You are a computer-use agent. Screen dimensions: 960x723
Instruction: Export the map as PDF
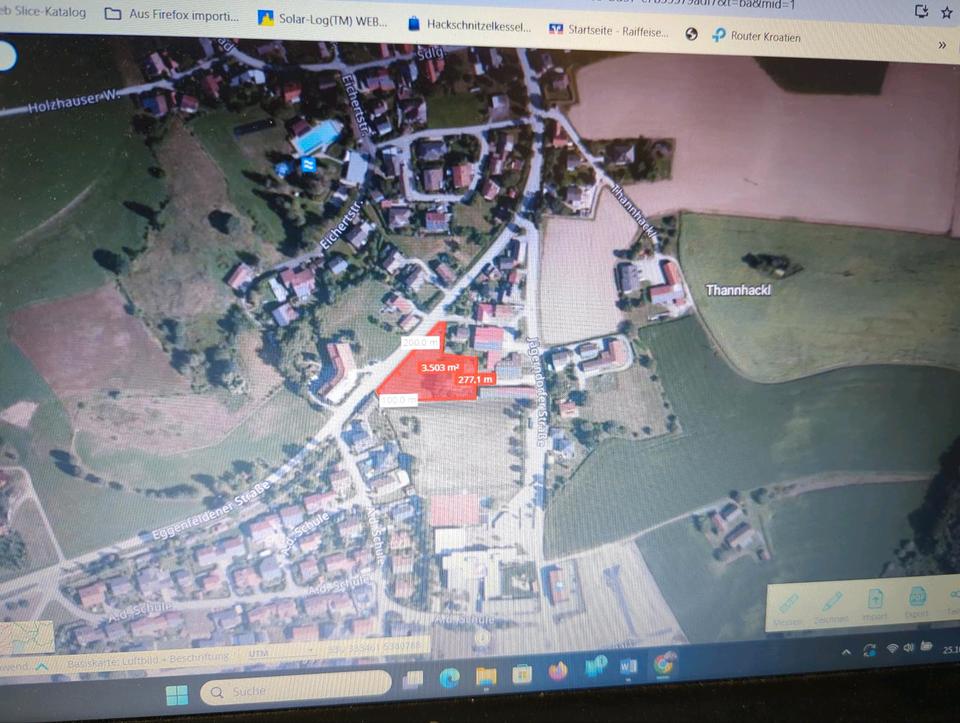pos(916,603)
